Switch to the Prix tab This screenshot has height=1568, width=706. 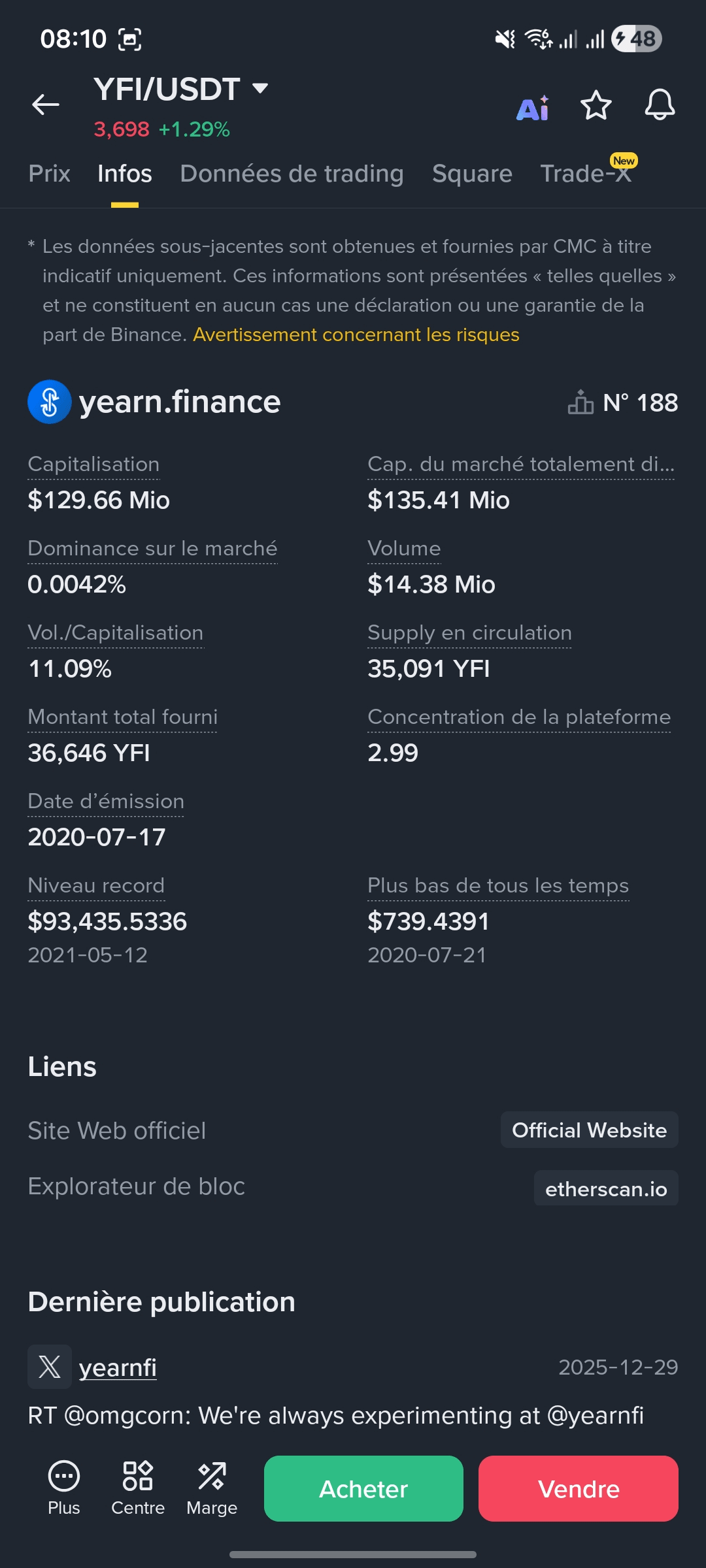(x=50, y=174)
